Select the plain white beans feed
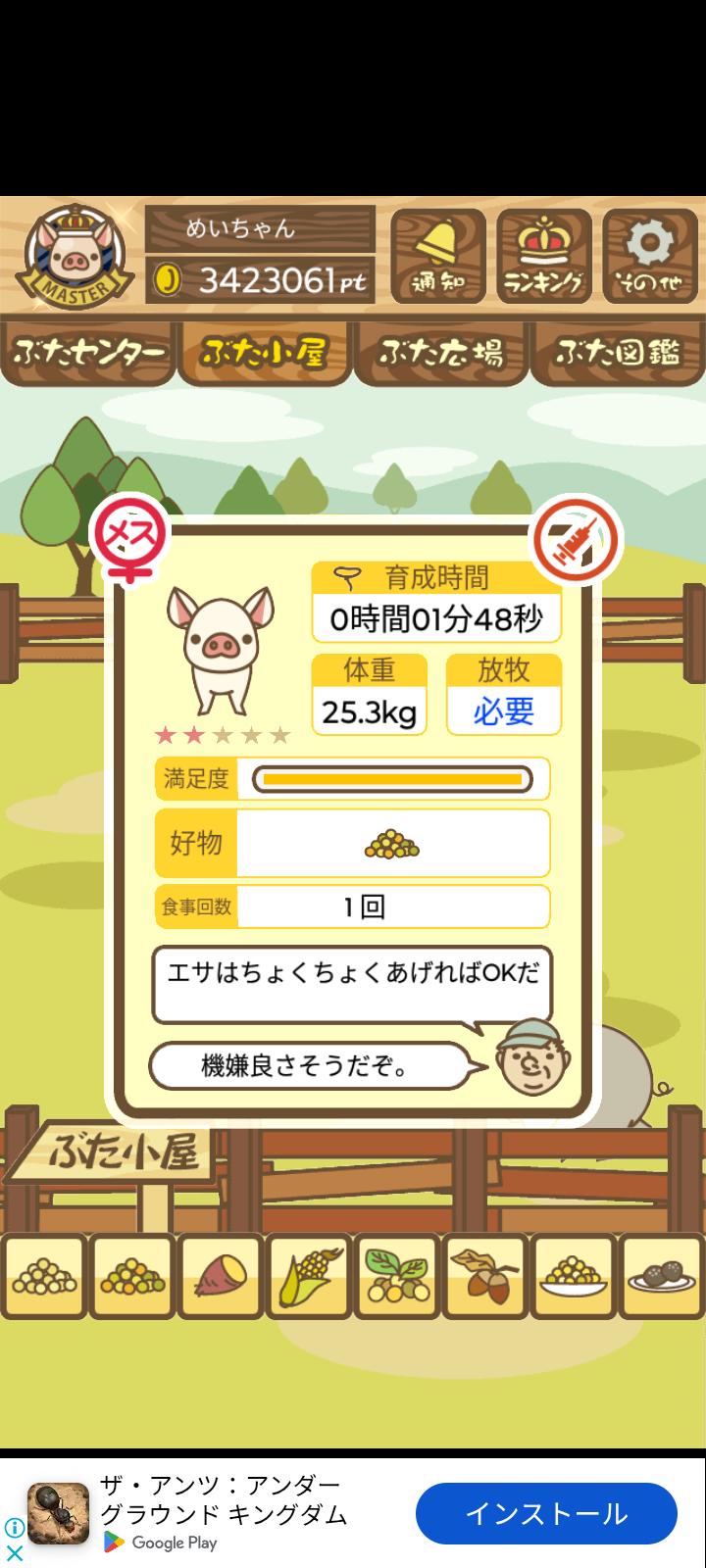 pyautogui.click(x=45, y=1277)
